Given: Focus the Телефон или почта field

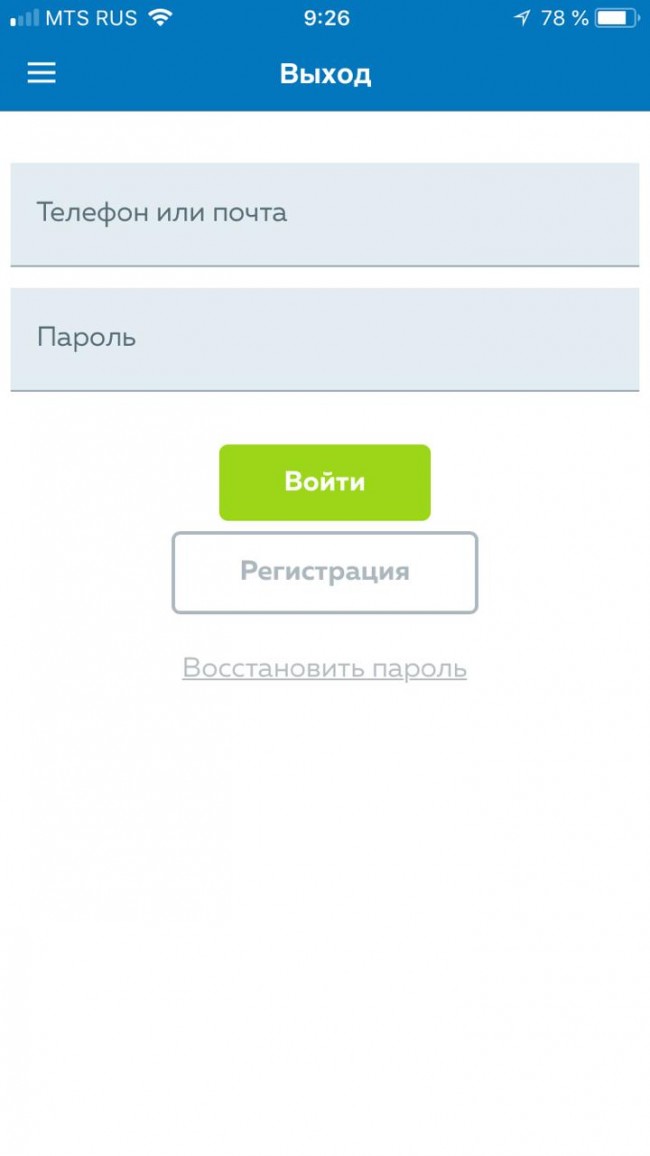Looking at the screenshot, I should point(324,214).
